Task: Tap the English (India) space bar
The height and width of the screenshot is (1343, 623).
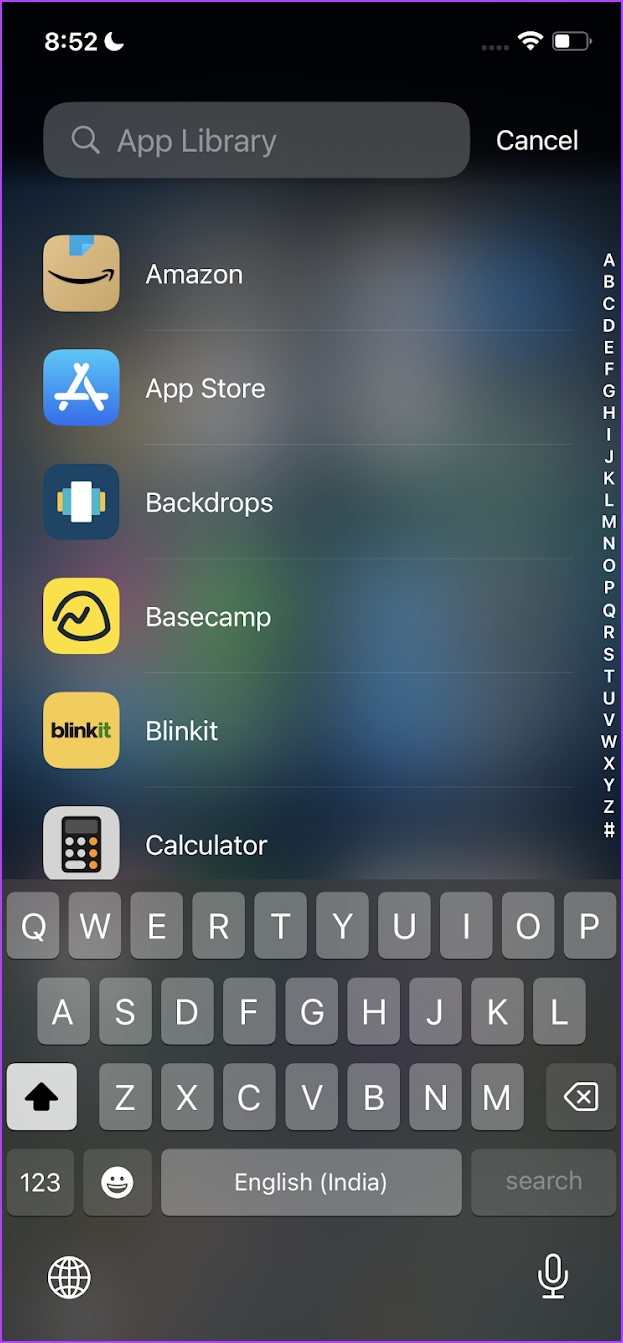Action: pyautogui.click(x=311, y=1182)
